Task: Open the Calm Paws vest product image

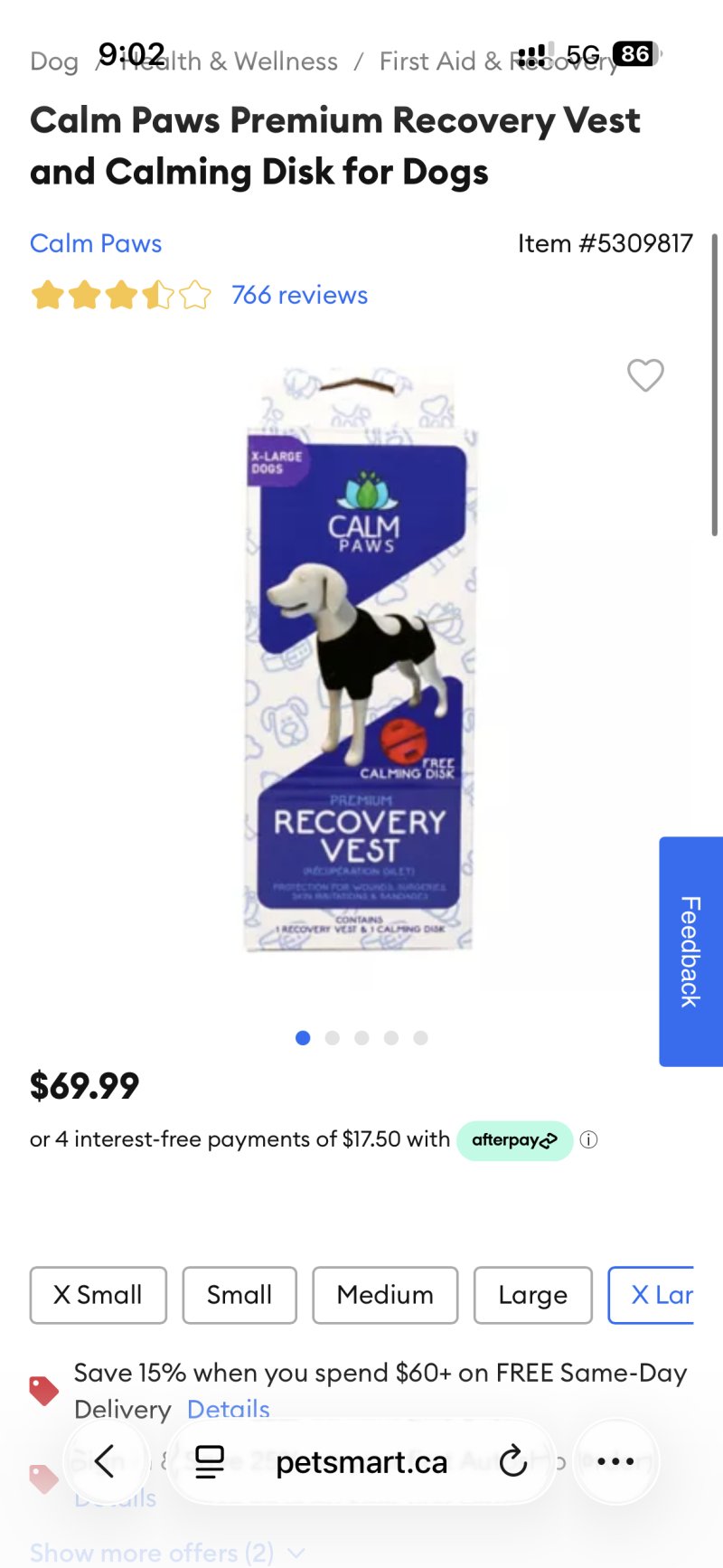Action: [361, 660]
